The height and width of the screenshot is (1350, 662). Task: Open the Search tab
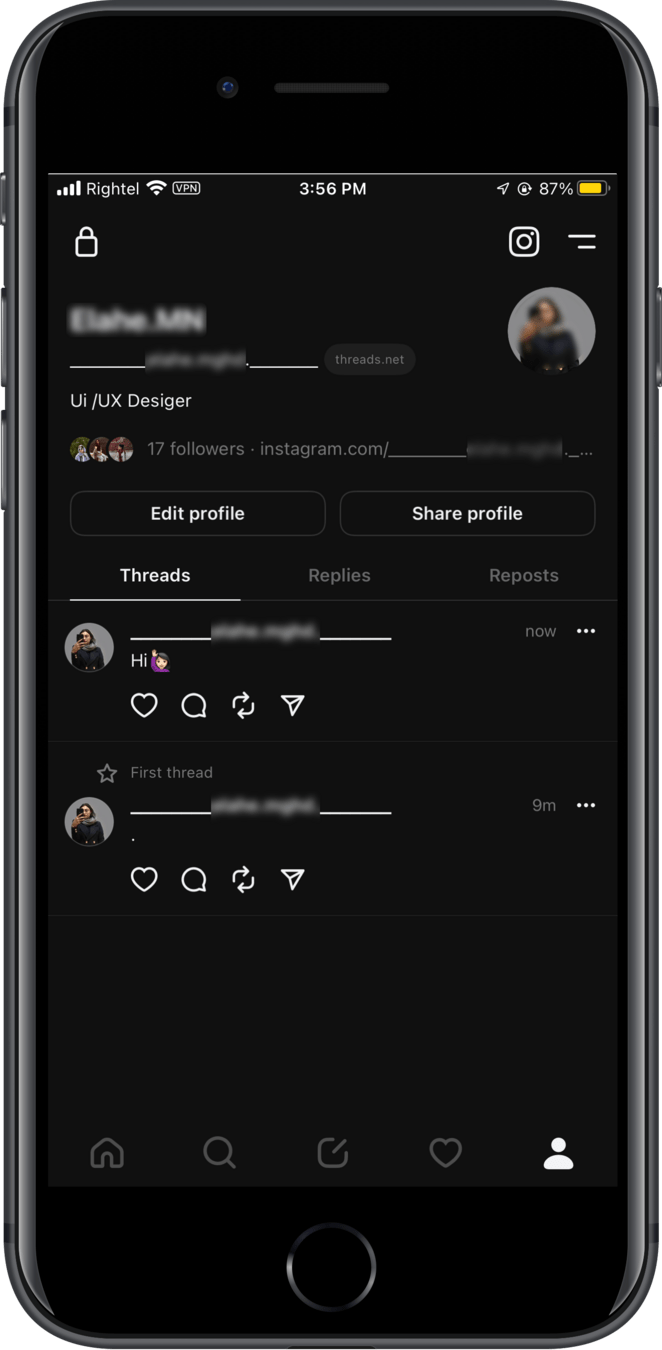click(x=219, y=1153)
